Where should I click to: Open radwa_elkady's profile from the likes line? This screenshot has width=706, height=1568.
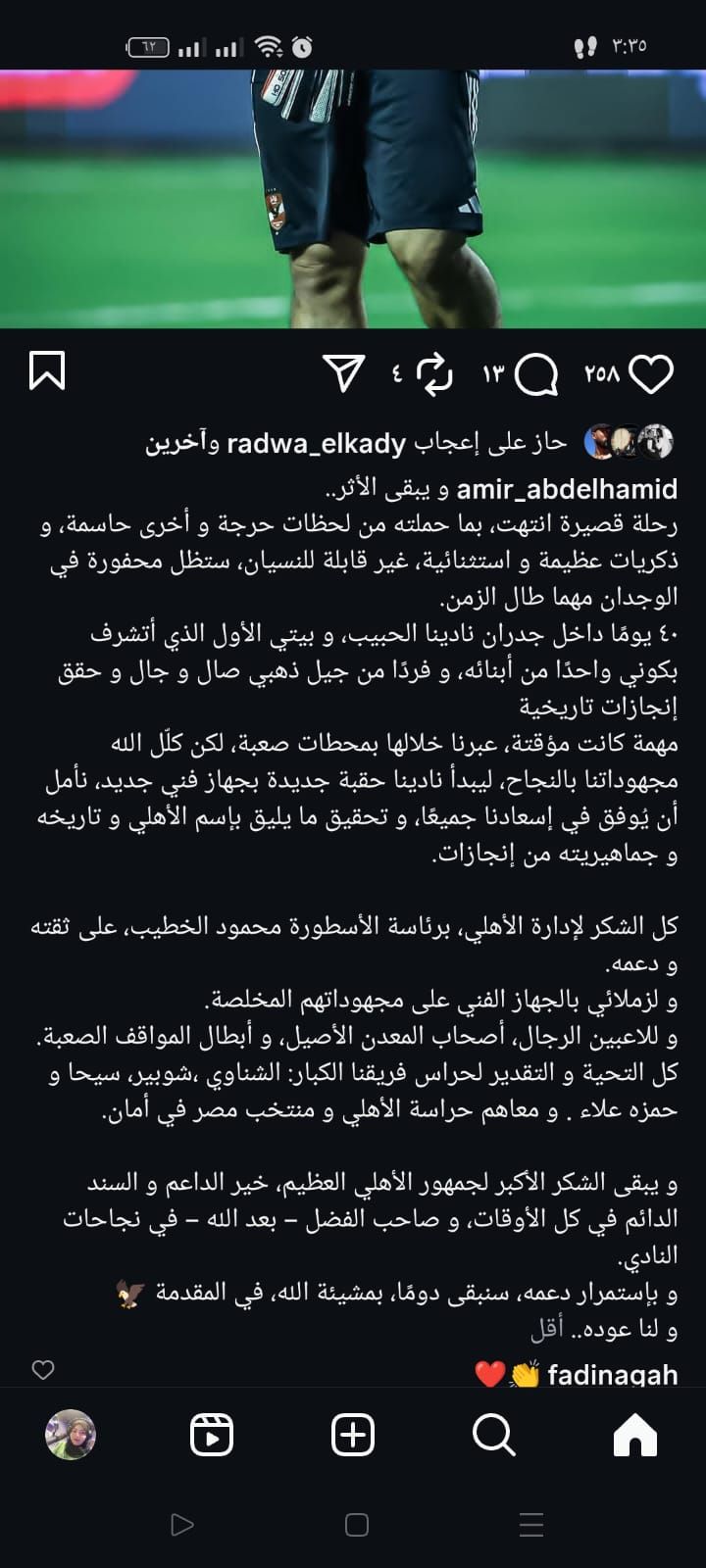[316, 444]
